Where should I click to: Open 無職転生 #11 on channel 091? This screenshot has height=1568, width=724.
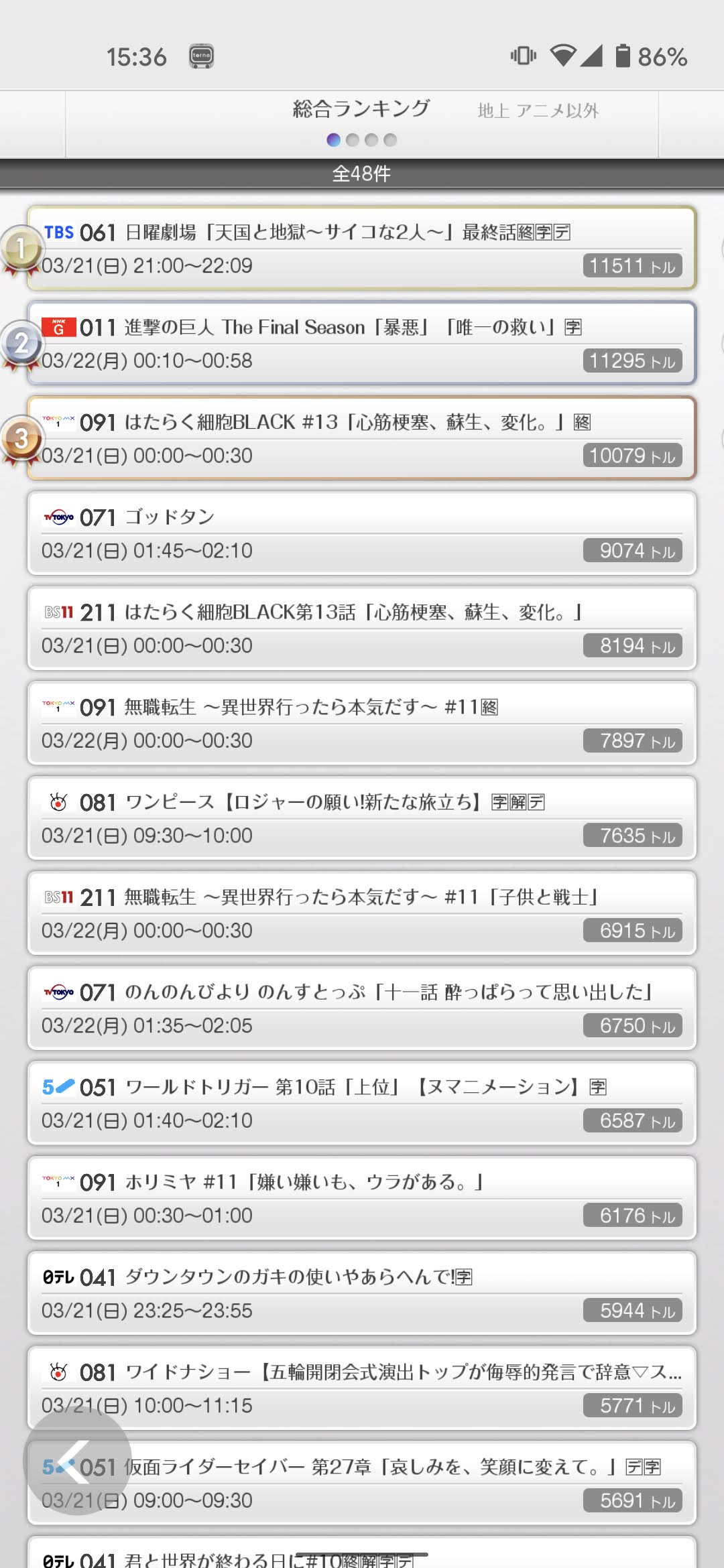click(x=362, y=724)
